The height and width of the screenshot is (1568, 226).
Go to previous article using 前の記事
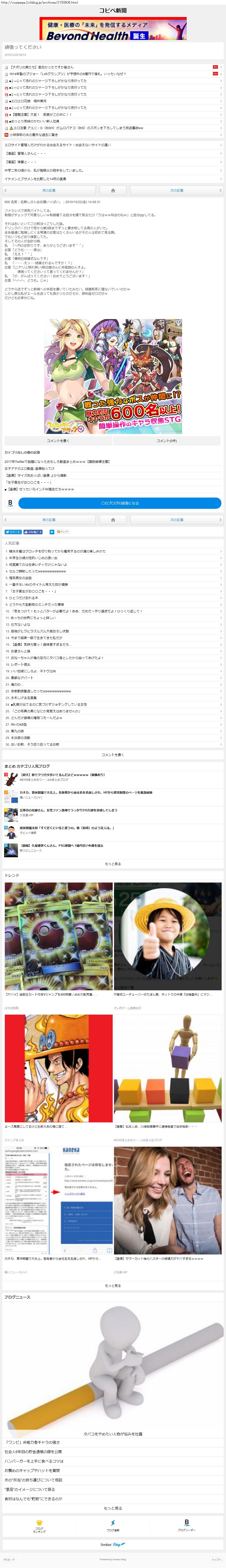[x=49, y=190]
